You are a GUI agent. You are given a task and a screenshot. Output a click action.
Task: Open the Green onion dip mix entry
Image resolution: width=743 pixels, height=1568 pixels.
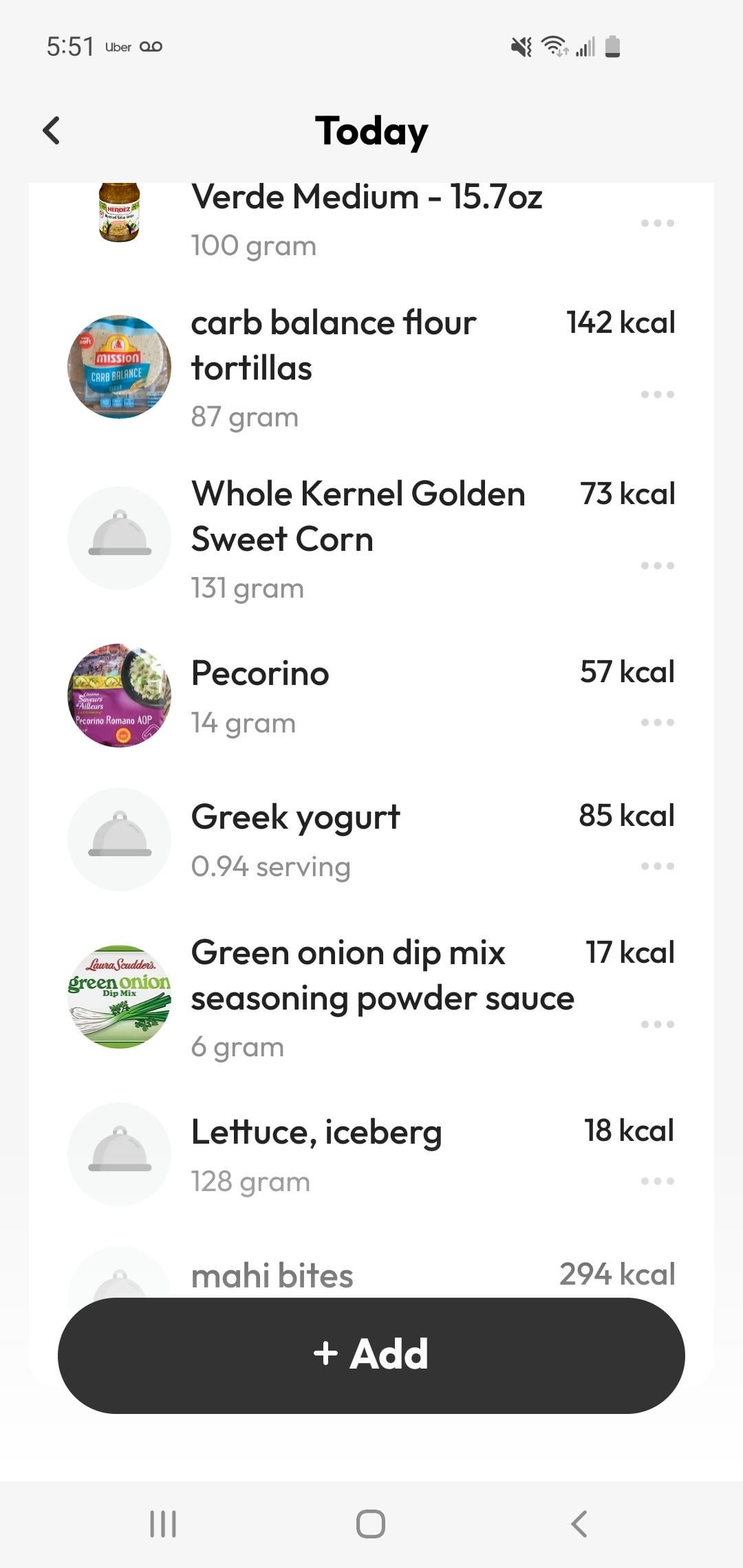(371, 997)
